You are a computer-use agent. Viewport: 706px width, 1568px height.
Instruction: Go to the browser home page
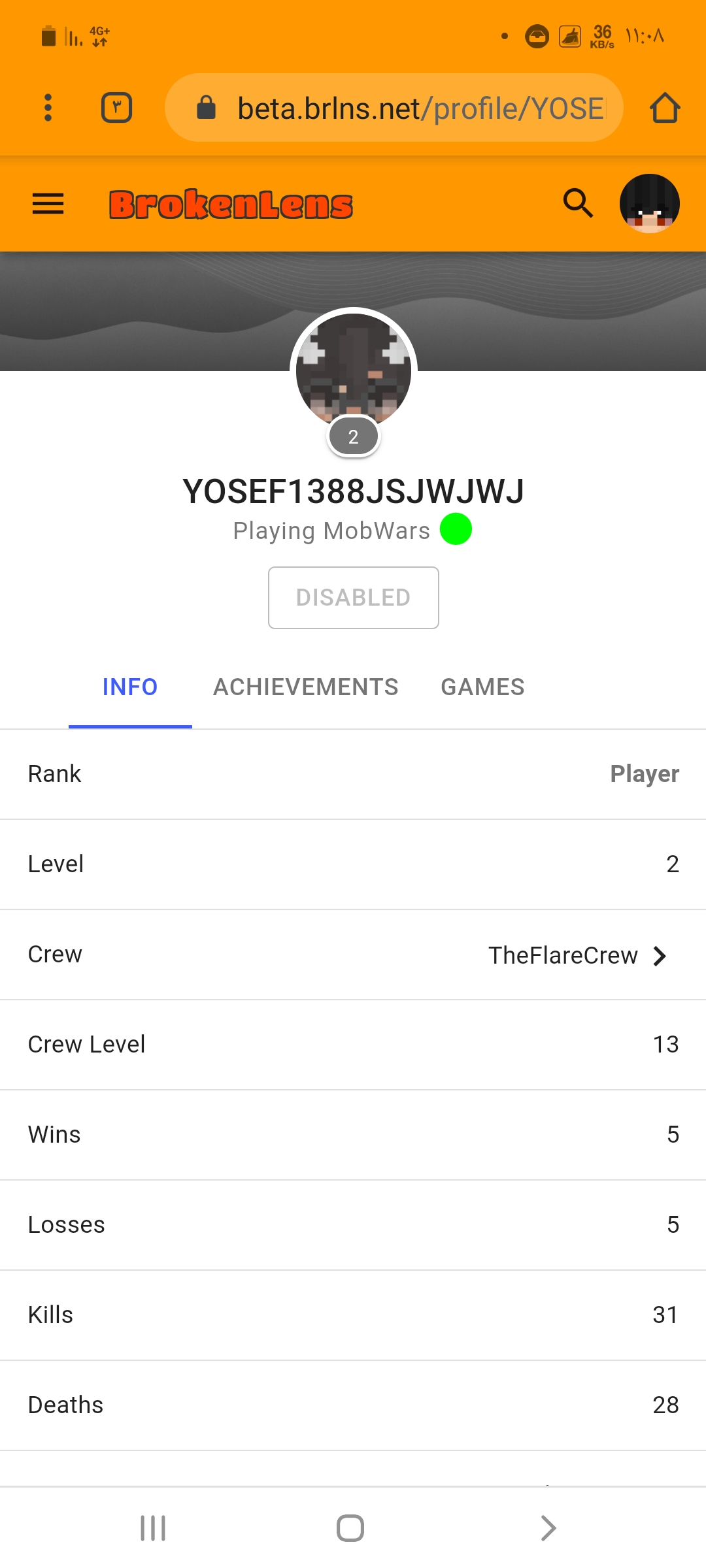coord(665,108)
